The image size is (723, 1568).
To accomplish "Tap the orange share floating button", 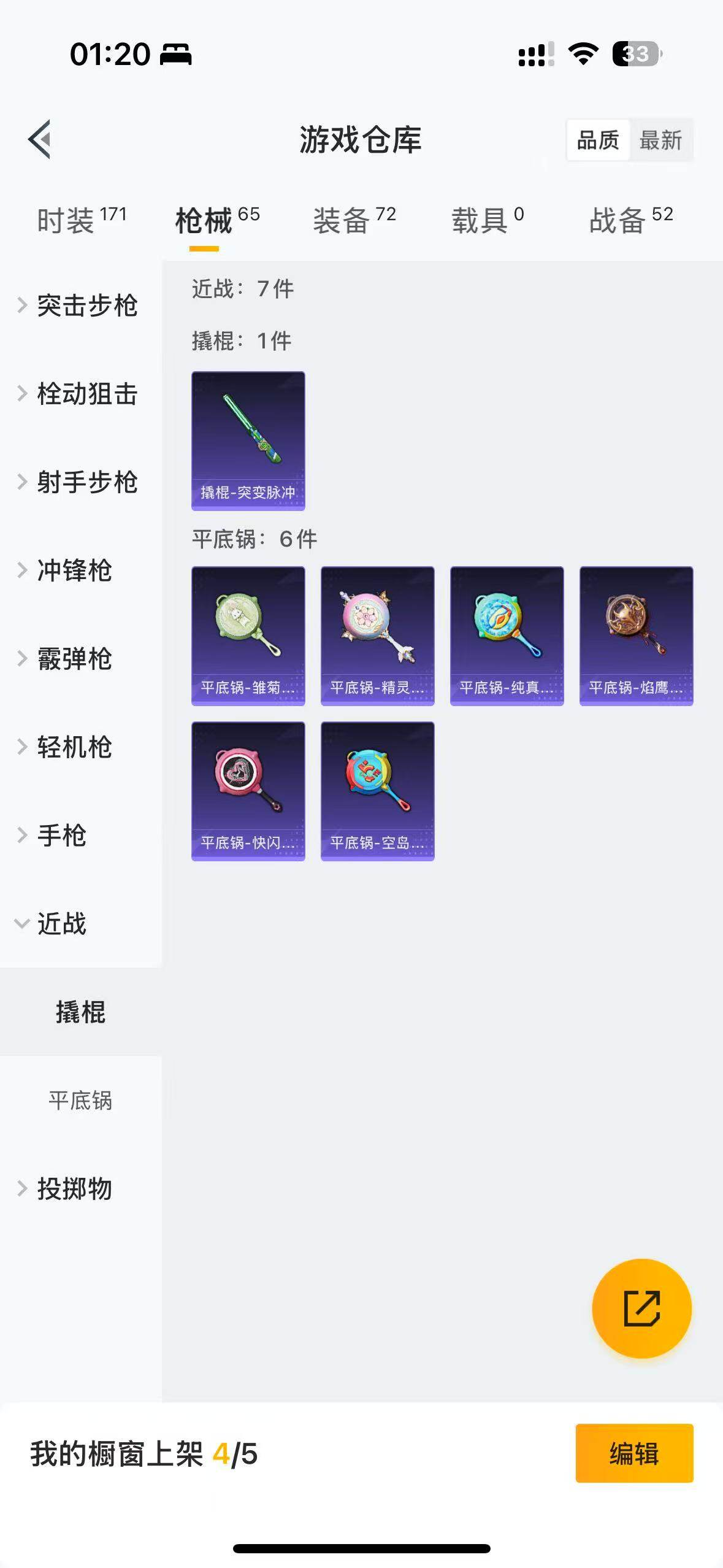I will click(x=641, y=1309).
